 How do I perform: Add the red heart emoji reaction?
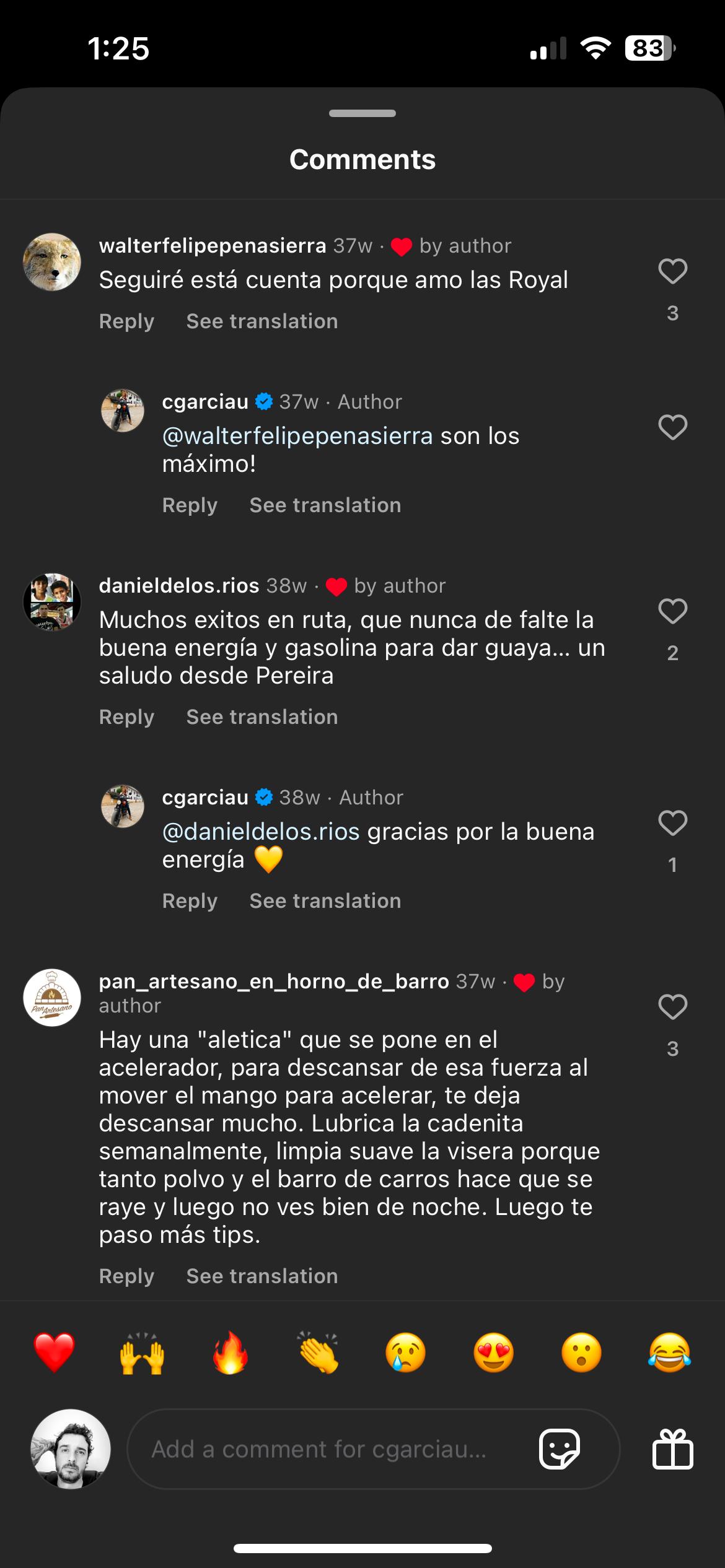pos(55,1352)
